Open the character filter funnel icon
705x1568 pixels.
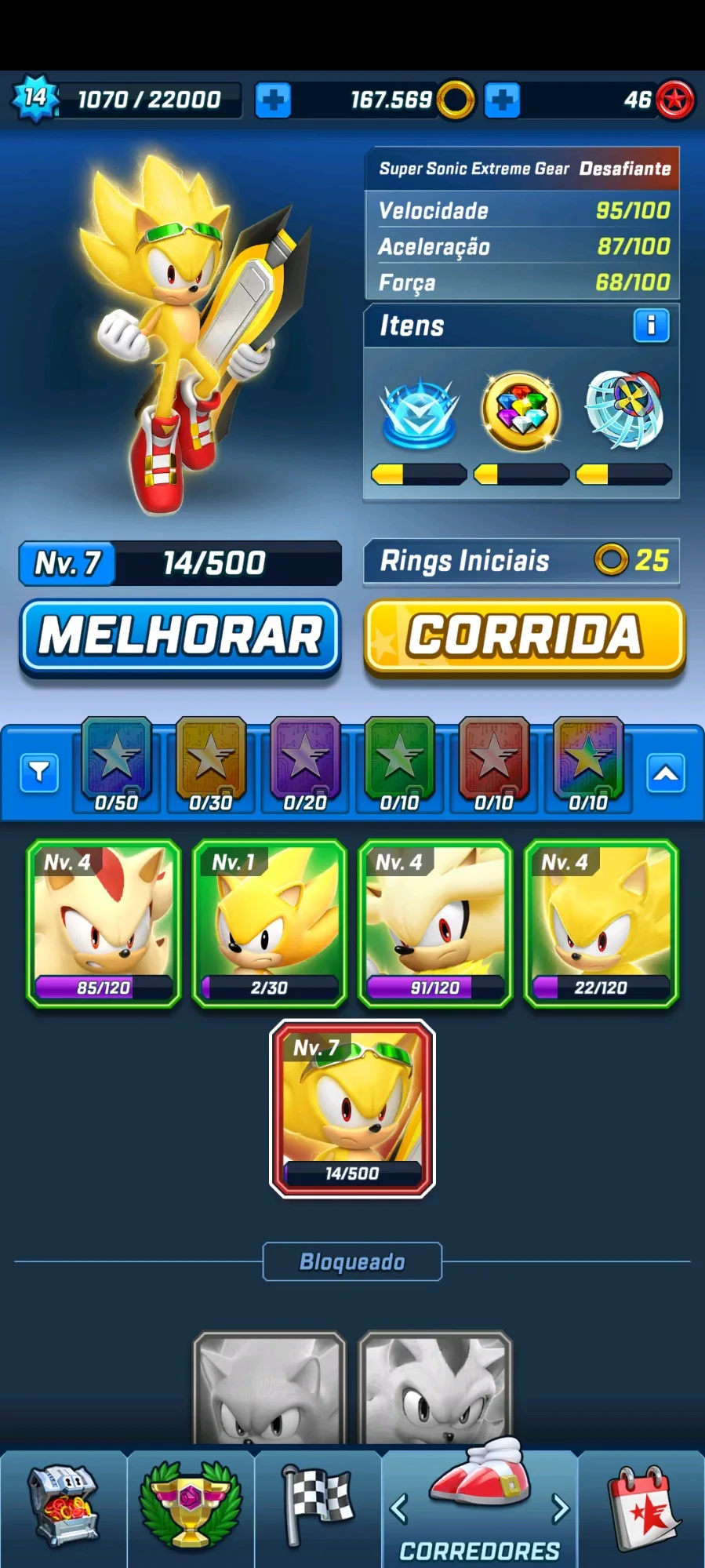39,773
